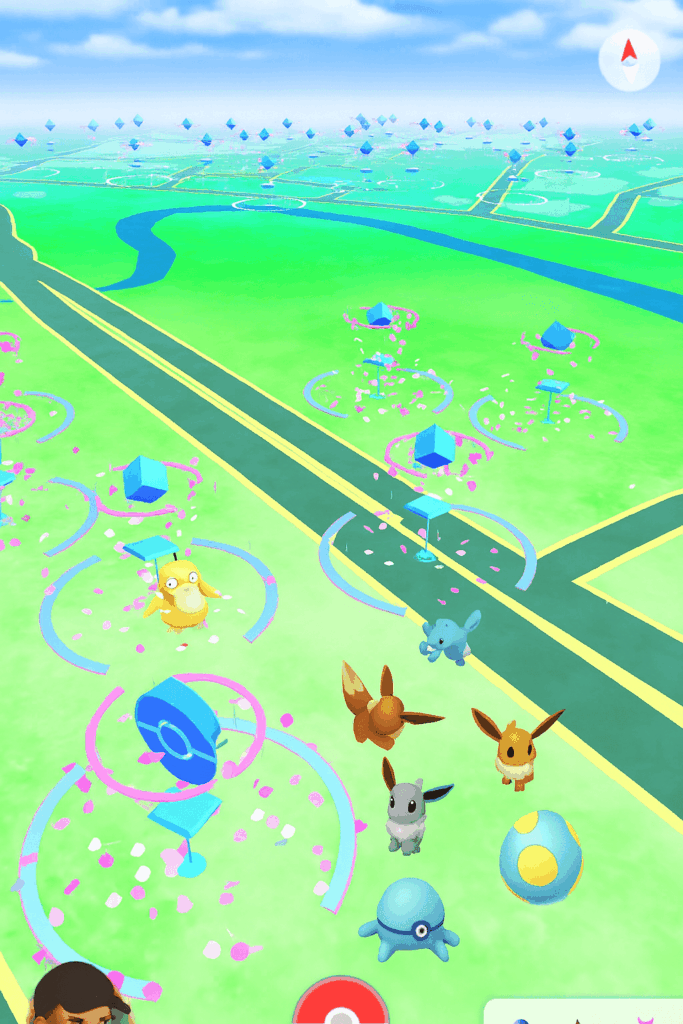This screenshot has width=683, height=1024.
Task: Tap the wild Psyduck to catch it
Action: [x=181, y=594]
